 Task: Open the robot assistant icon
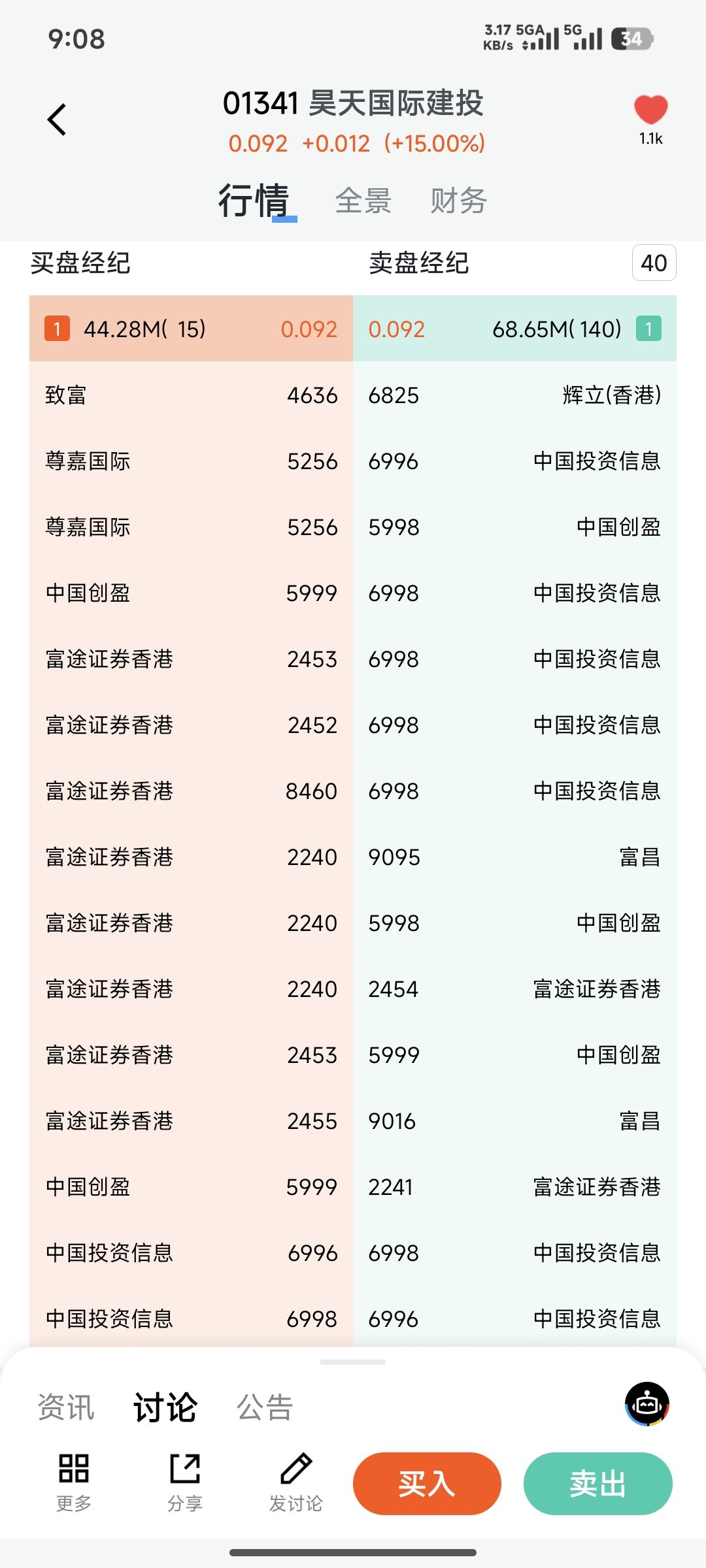point(647,1403)
